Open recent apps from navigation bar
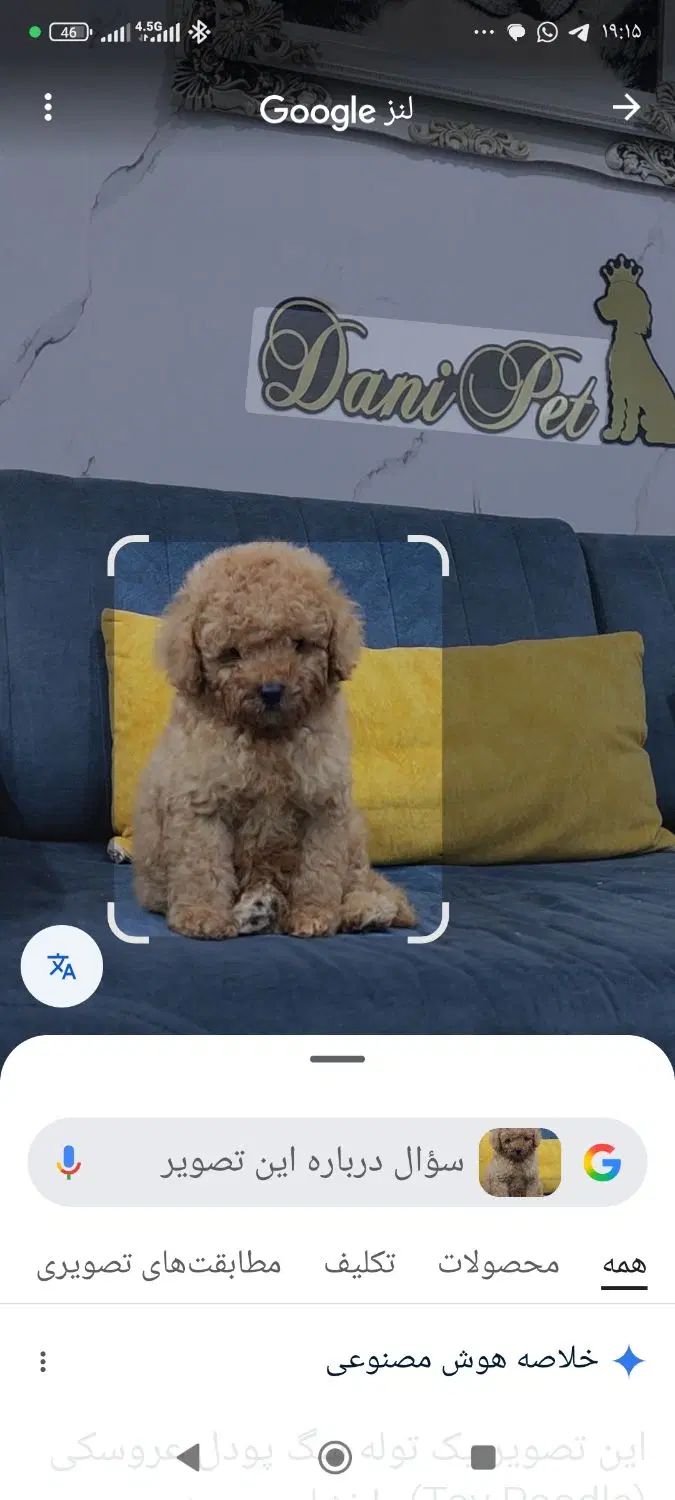This screenshot has width=675, height=1500. click(x=483, y=1457)
